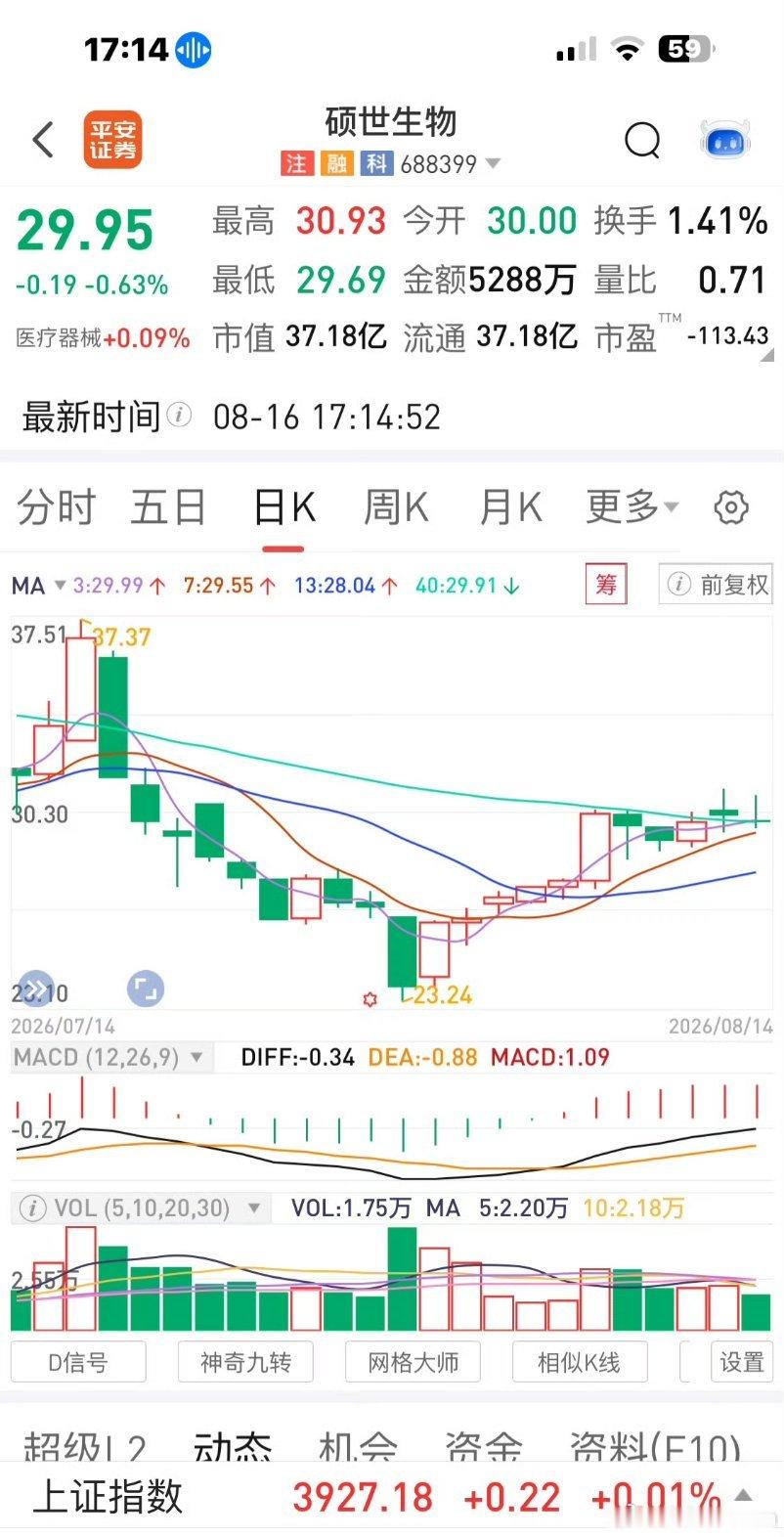Screen dimensions: 784x1537
Task: Open chart settings gear icon
Action: click(x=732, y=507)
